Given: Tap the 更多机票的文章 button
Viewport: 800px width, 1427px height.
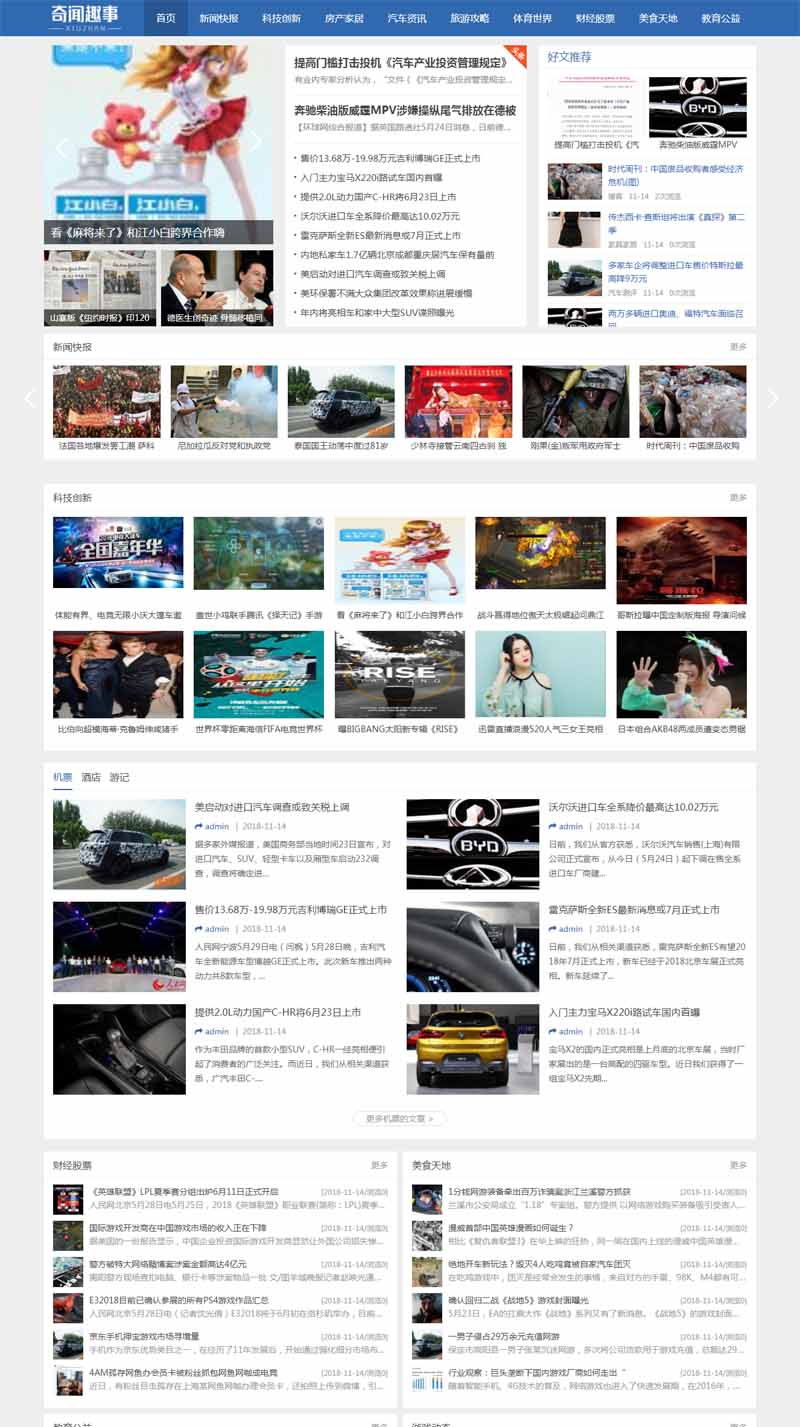Looking at the screenshot, I should coord(399,1119).
